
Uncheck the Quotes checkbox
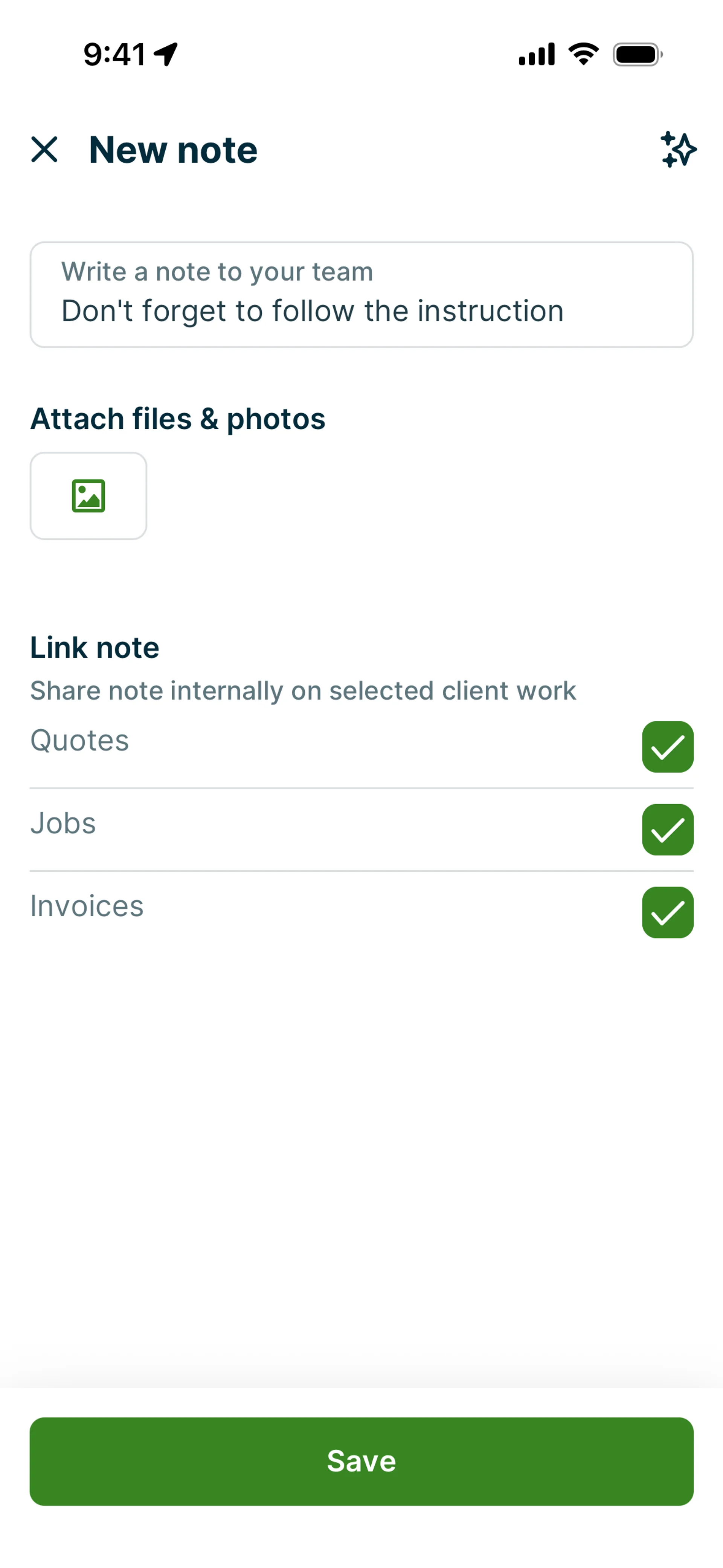(668, 747)
